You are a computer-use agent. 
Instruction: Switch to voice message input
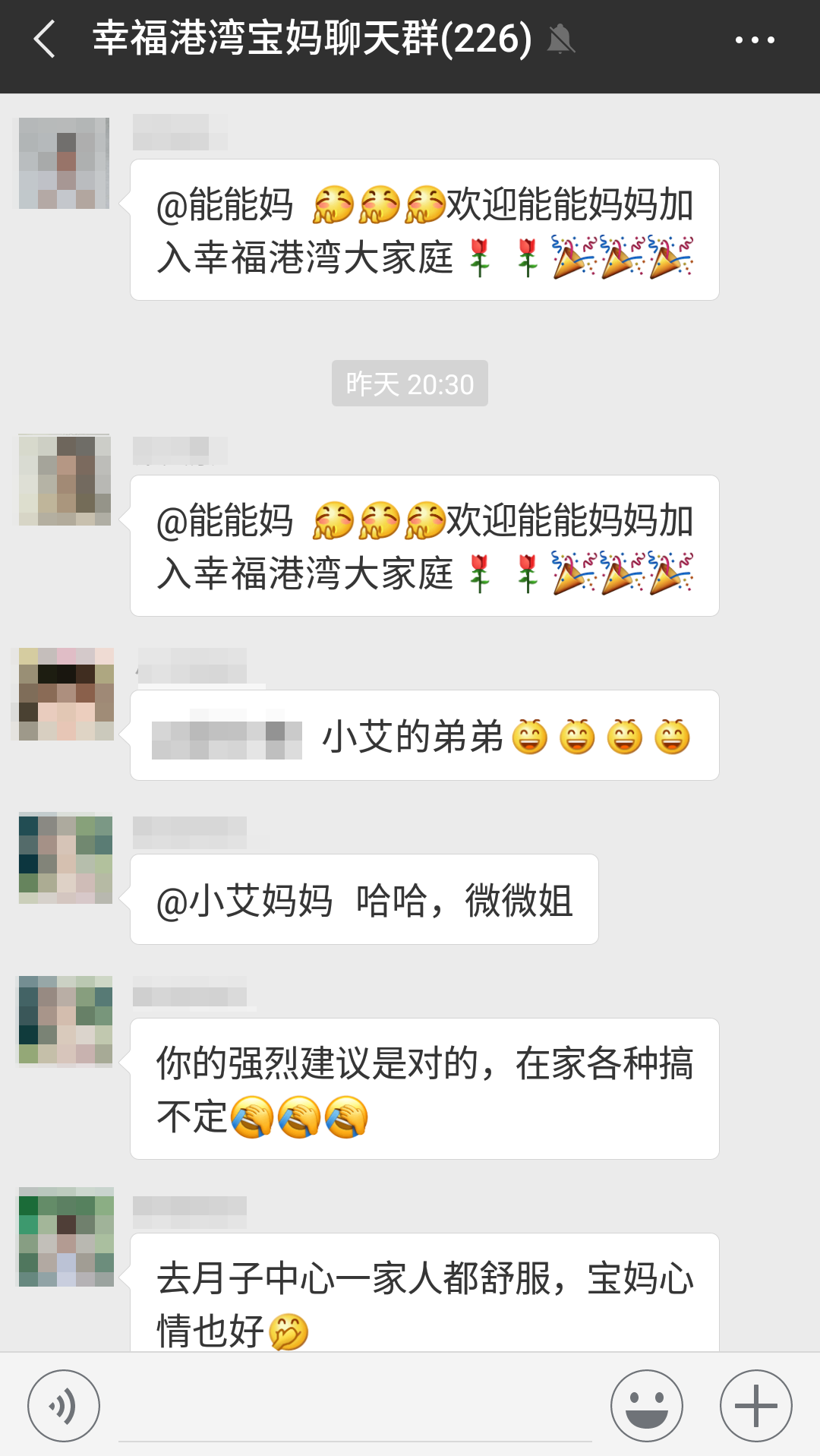click(x=64, y=1406)
